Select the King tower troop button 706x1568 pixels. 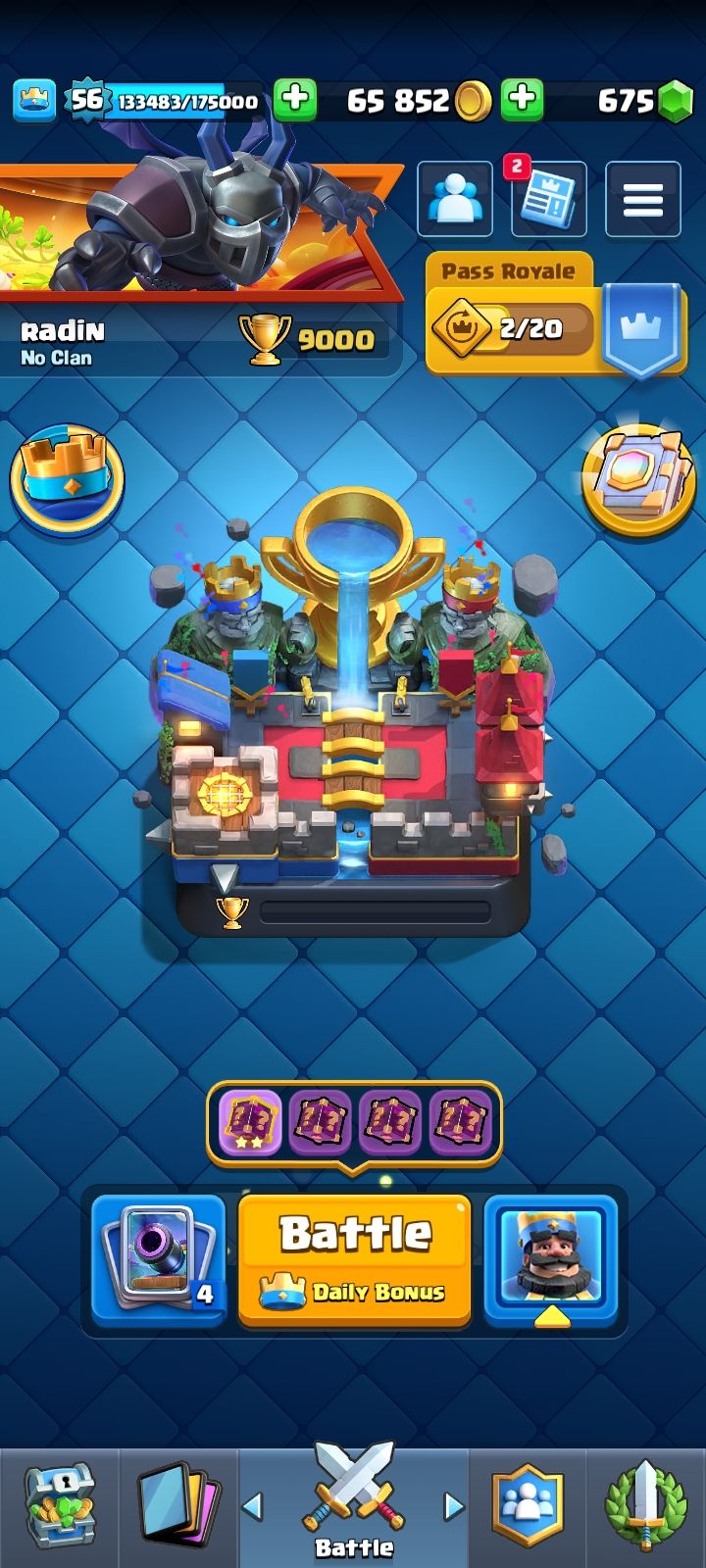550,1259
